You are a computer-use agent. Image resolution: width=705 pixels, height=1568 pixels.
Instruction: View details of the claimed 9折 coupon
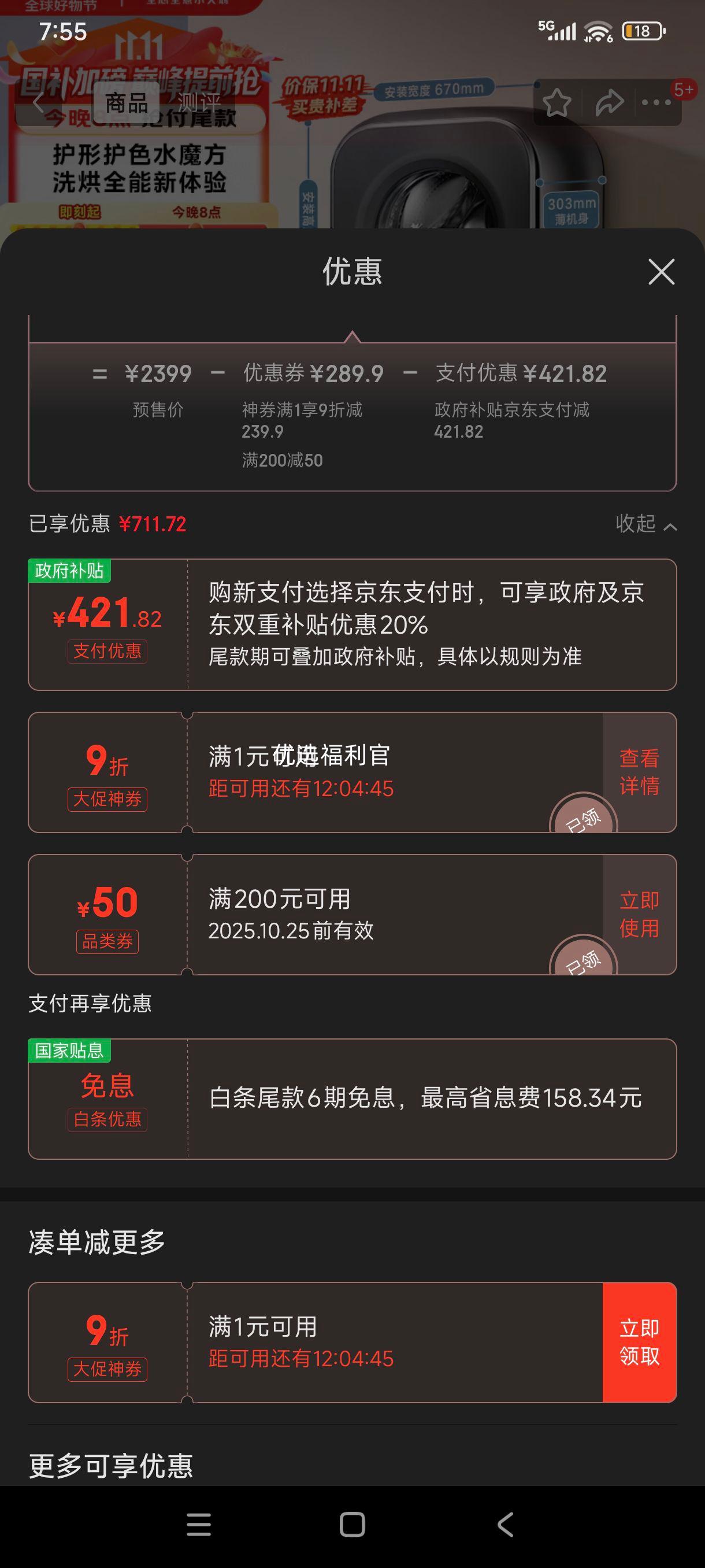[639, 772]
